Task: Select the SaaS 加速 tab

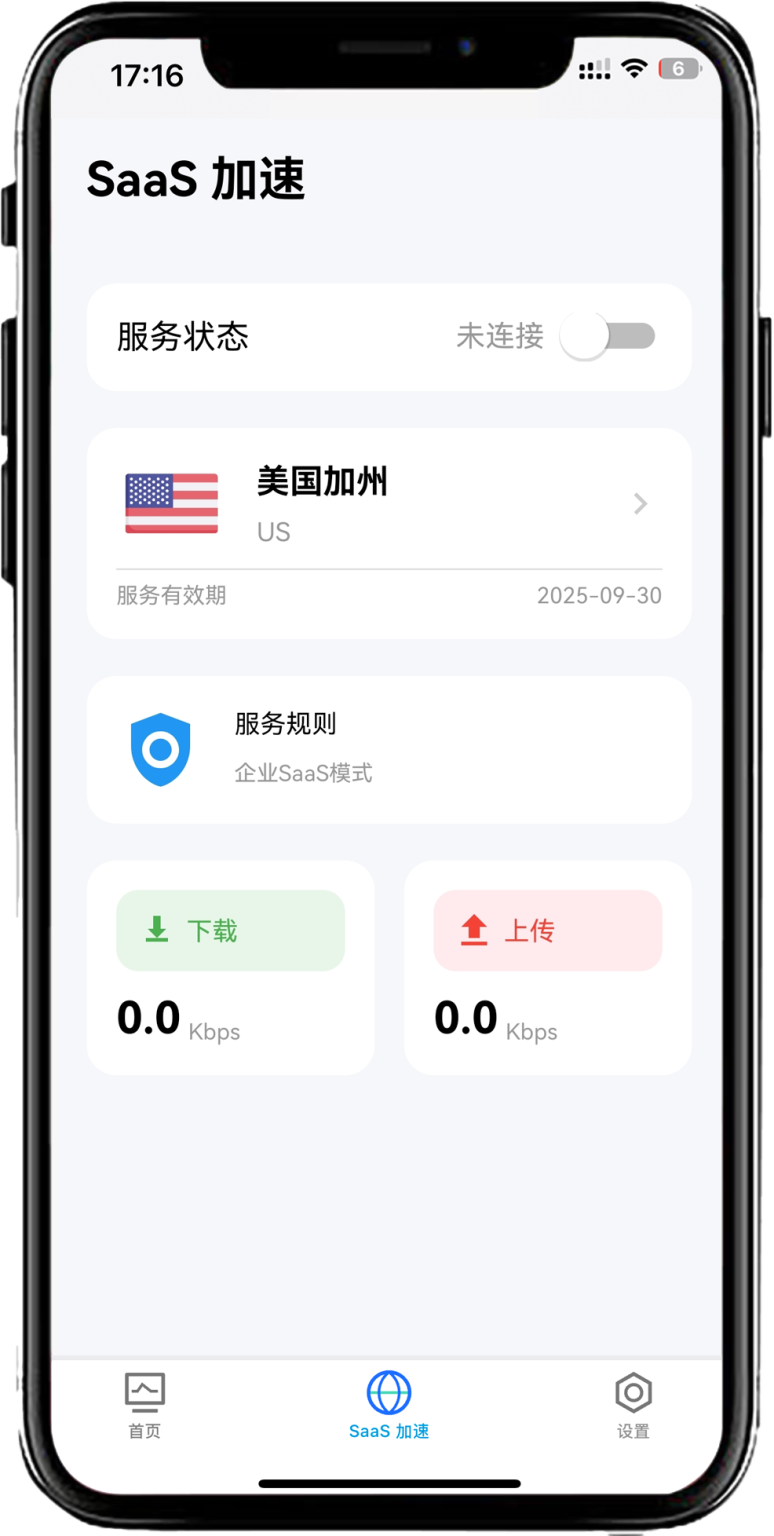Action: (x=388, y=1405)
